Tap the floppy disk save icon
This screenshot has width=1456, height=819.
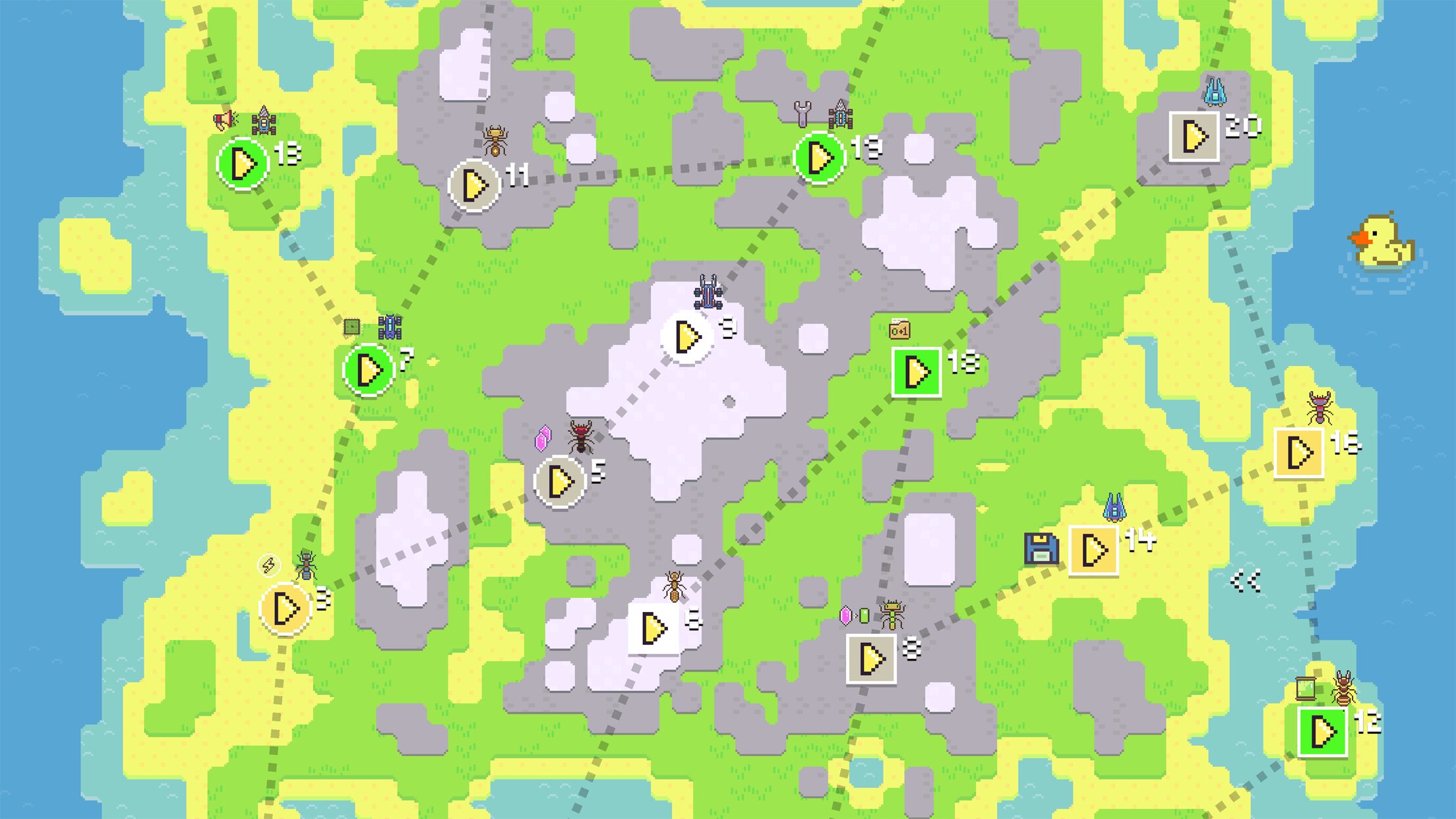[1041, 549]
